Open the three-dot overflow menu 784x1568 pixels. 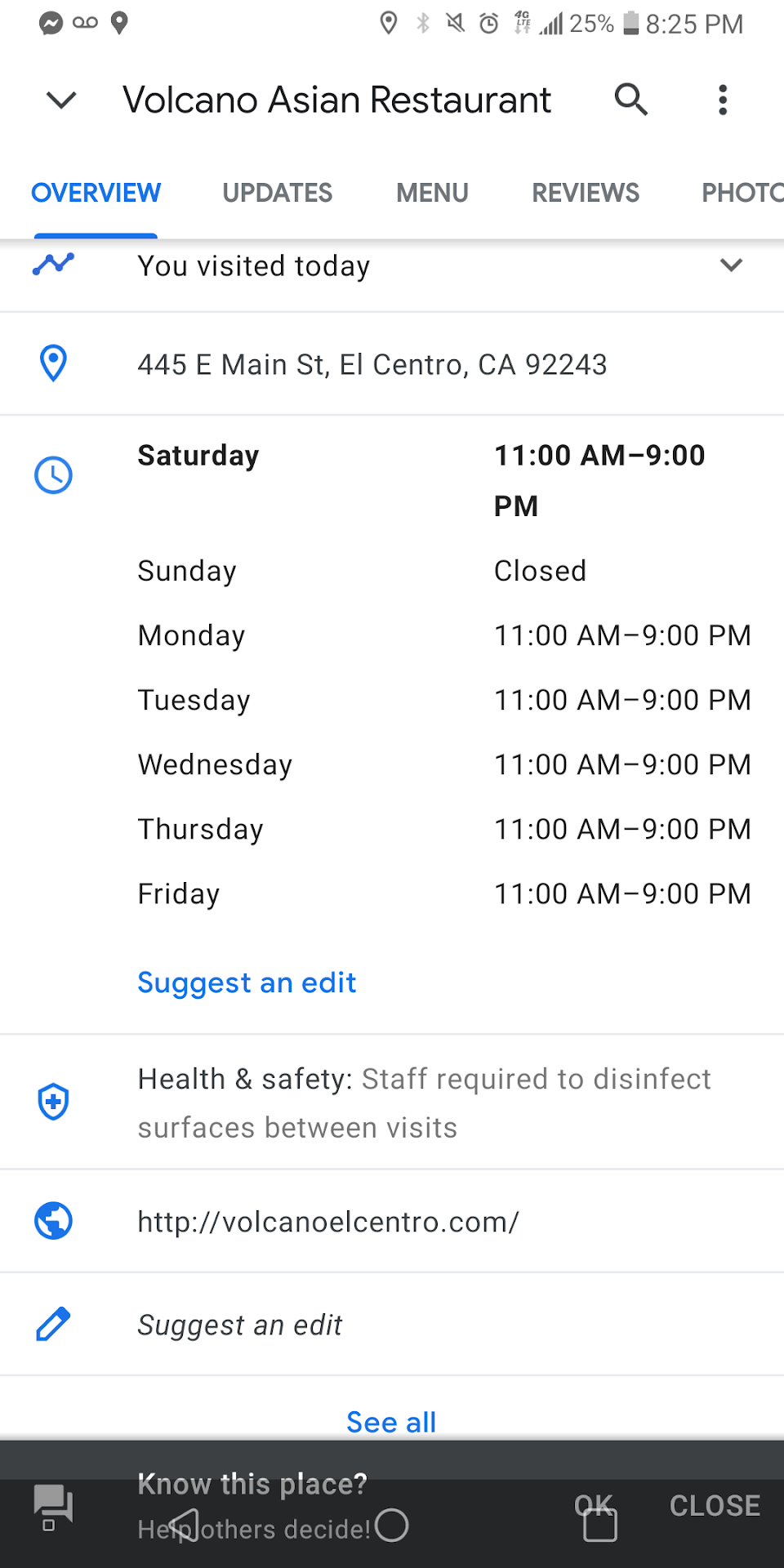[722, 100]
